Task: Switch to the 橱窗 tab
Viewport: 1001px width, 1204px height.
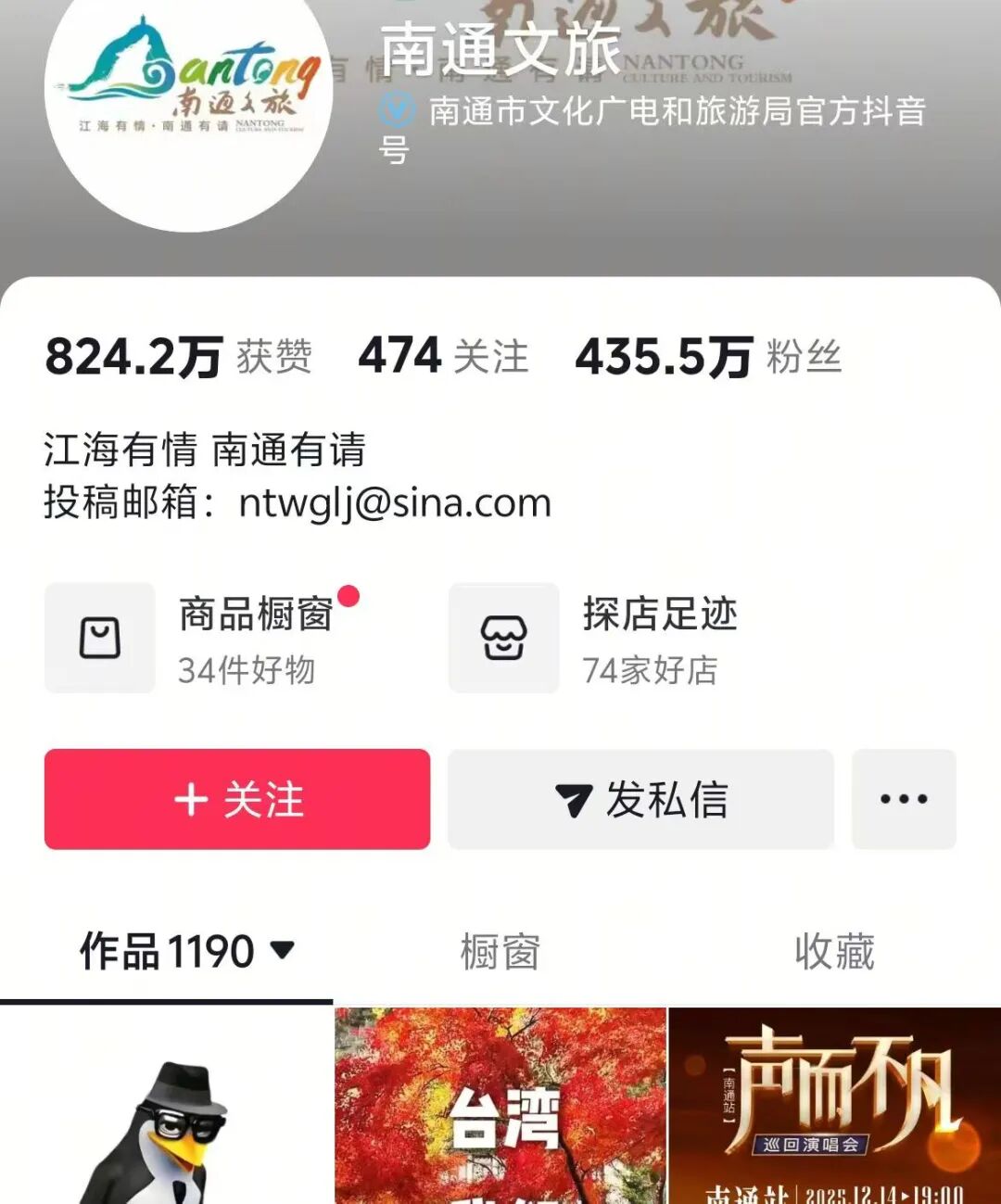Action: tap(500, 951)
